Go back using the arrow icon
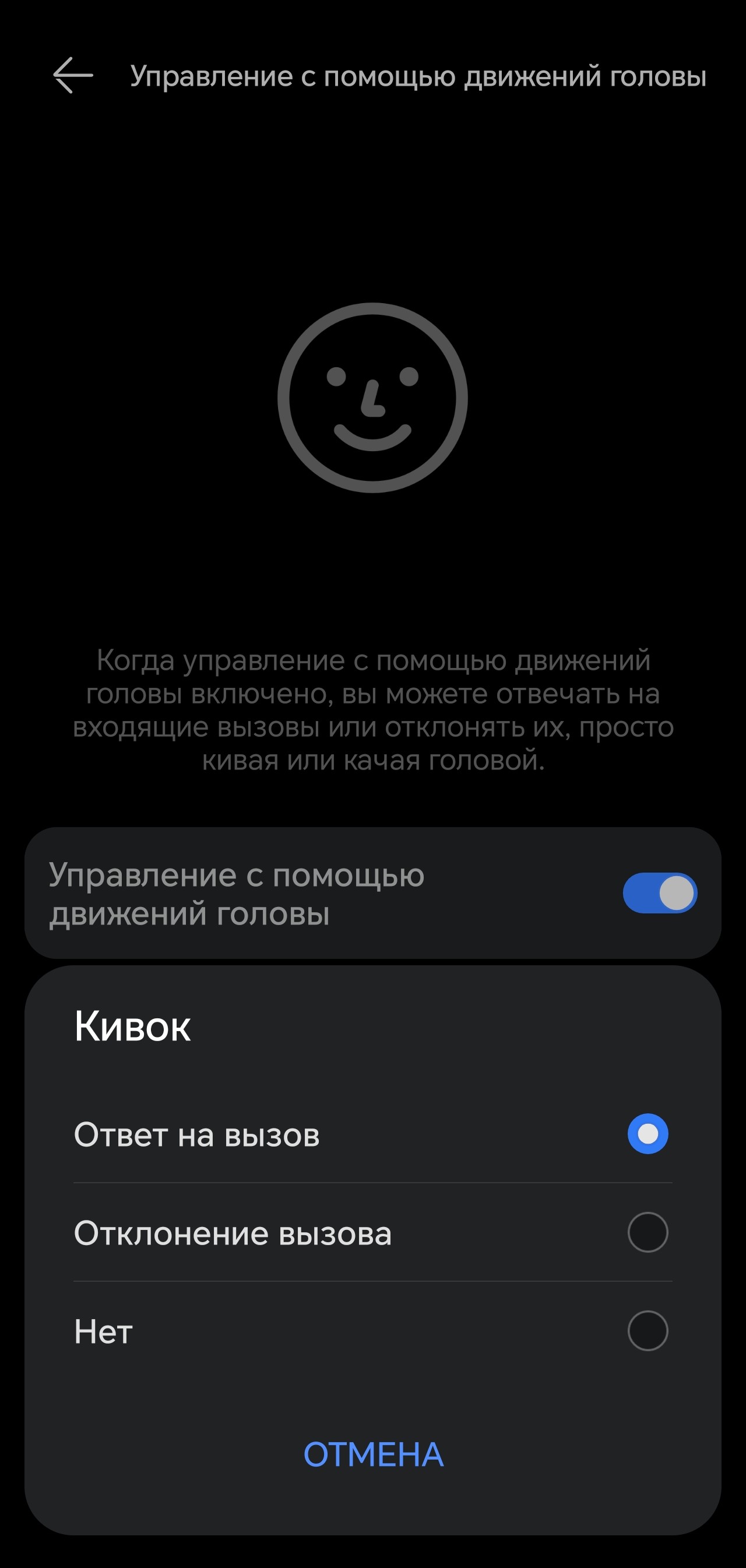746x1568 pixels. [x=73, y=75]
